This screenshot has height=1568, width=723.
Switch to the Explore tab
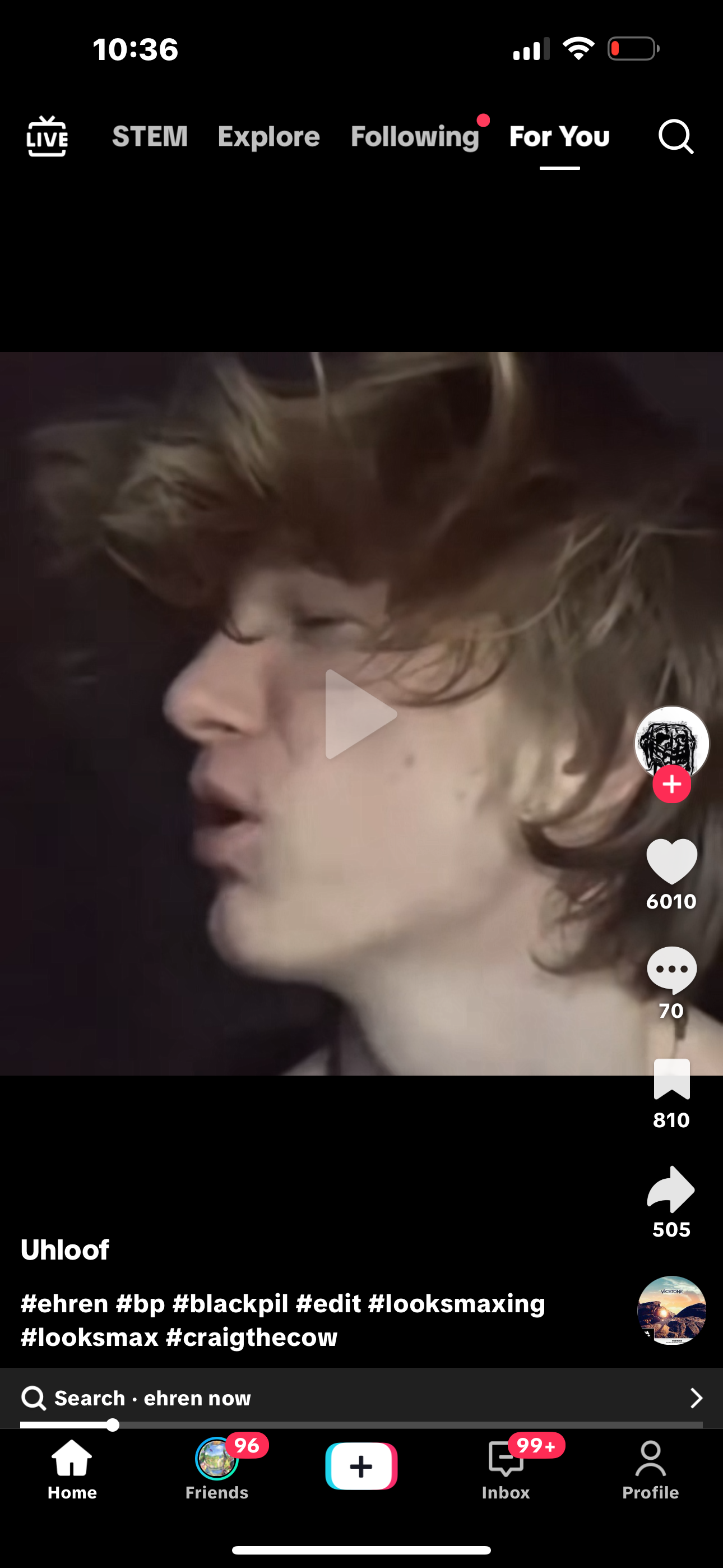pos(268,136)
